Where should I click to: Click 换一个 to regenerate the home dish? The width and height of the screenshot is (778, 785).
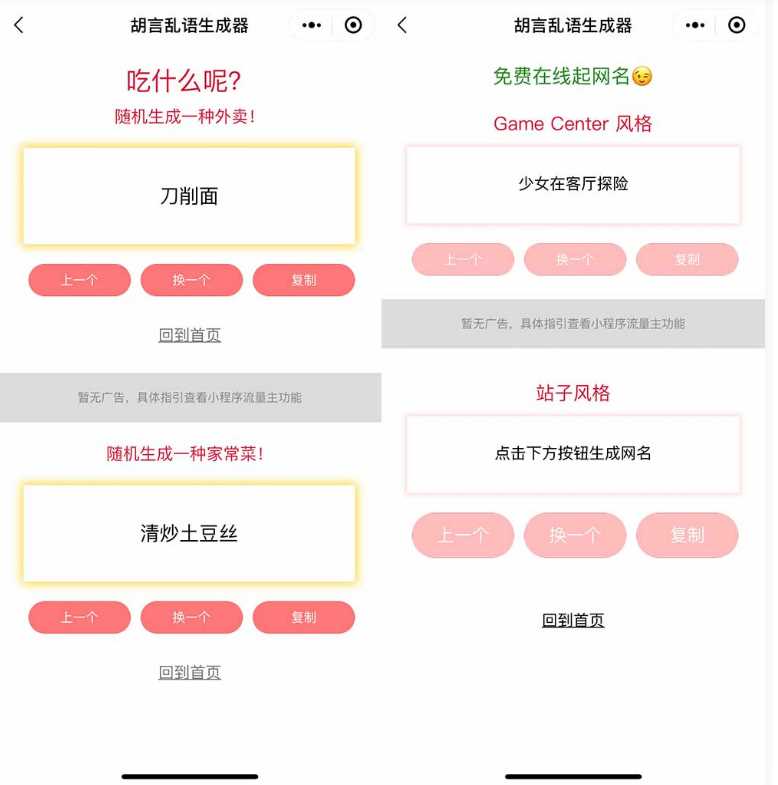click(x=191, y=617)
